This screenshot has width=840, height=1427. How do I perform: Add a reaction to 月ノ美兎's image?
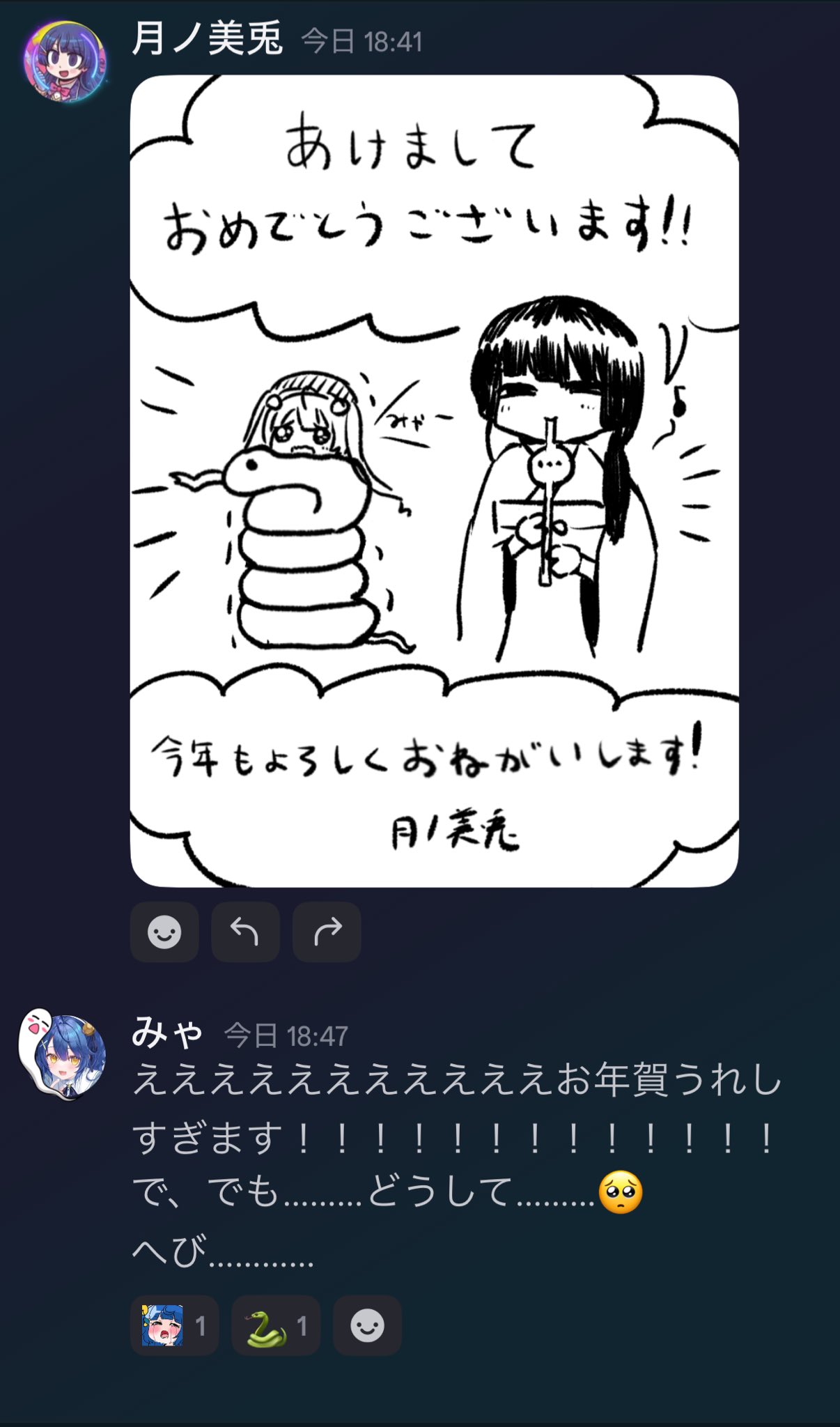point(164,932)
